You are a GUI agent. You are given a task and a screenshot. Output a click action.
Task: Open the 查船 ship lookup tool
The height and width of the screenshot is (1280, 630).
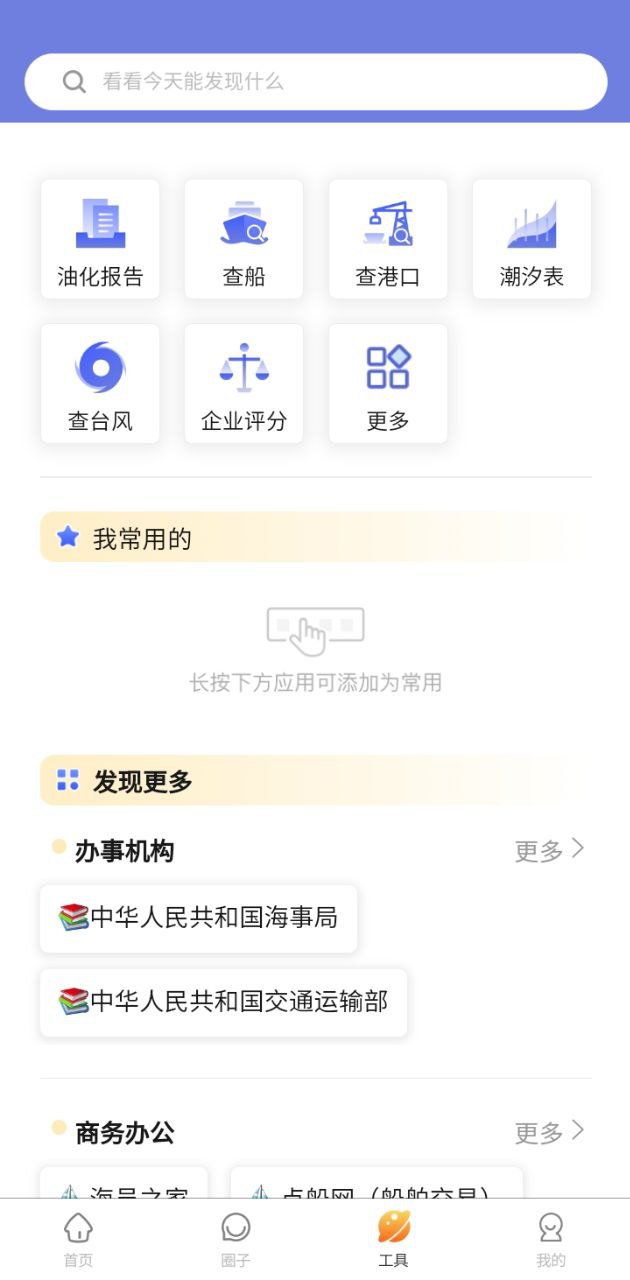click(244, 239)
